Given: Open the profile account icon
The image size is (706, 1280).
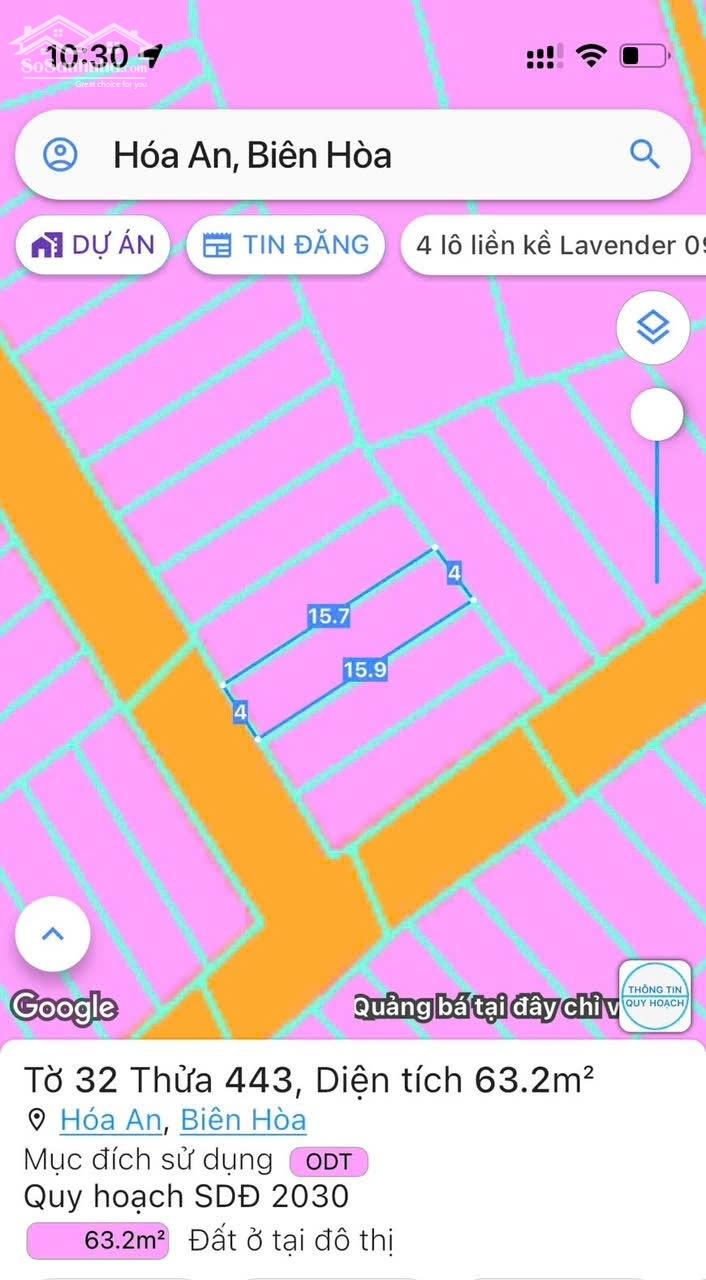Looking at the screenshot, I should click(x=61, y=155).
